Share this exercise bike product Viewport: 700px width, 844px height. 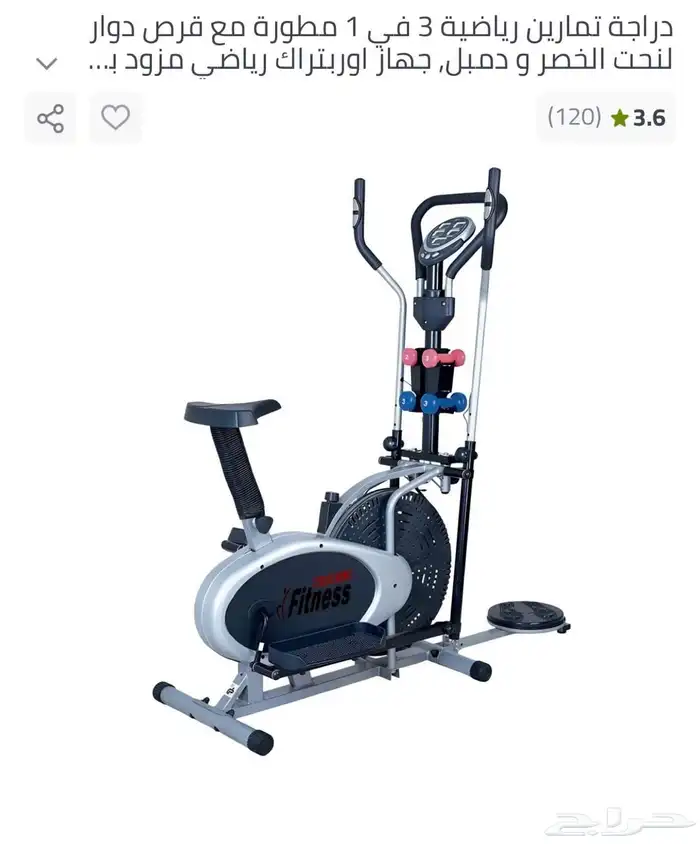tap(50, 118)
